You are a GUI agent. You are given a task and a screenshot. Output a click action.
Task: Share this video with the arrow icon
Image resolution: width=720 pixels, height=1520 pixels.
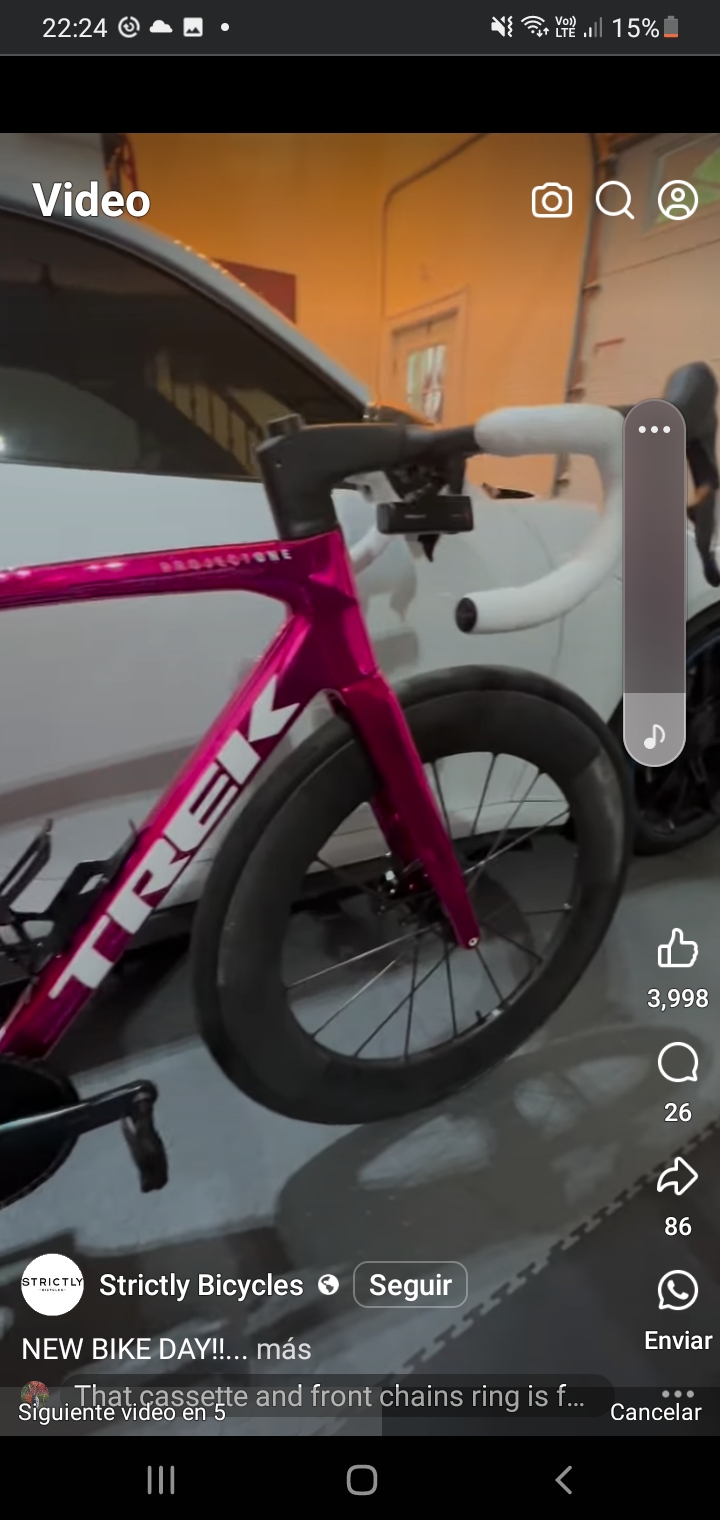pyautogui.click(x=677, y=1177)
